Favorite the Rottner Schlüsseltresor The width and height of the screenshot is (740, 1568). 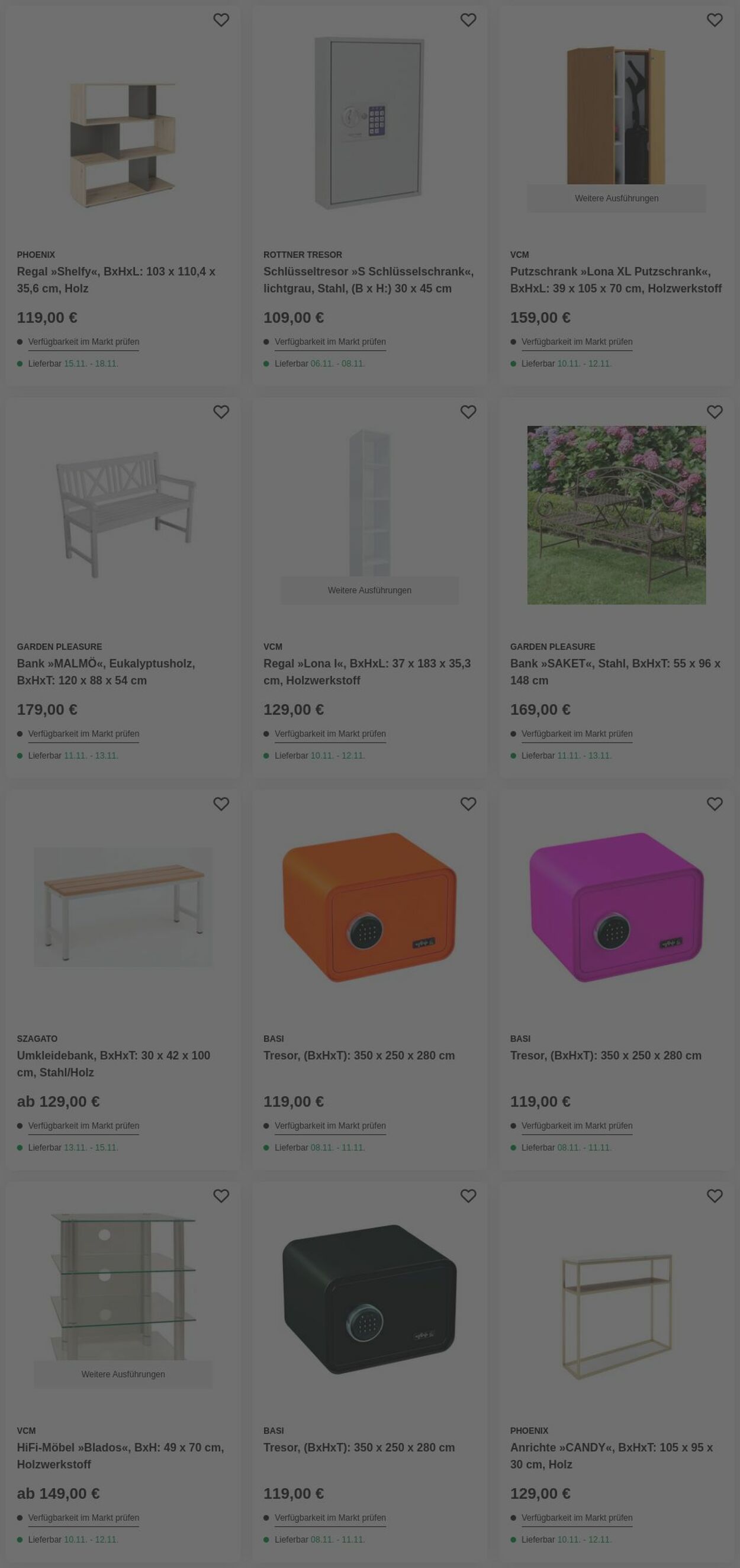point(468,20)
